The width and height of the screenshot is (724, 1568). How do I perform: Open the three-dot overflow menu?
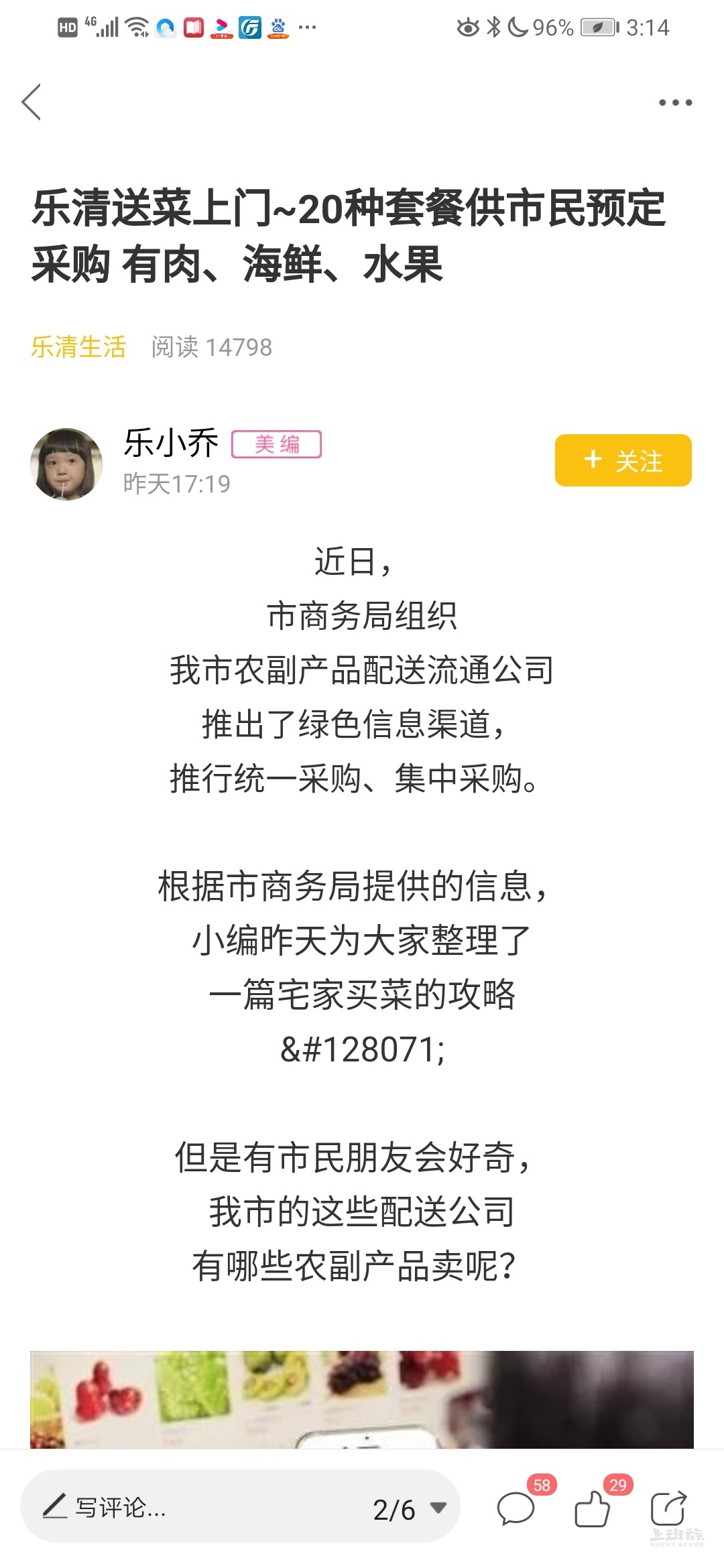pyautogui.click(x=674, y=103)
